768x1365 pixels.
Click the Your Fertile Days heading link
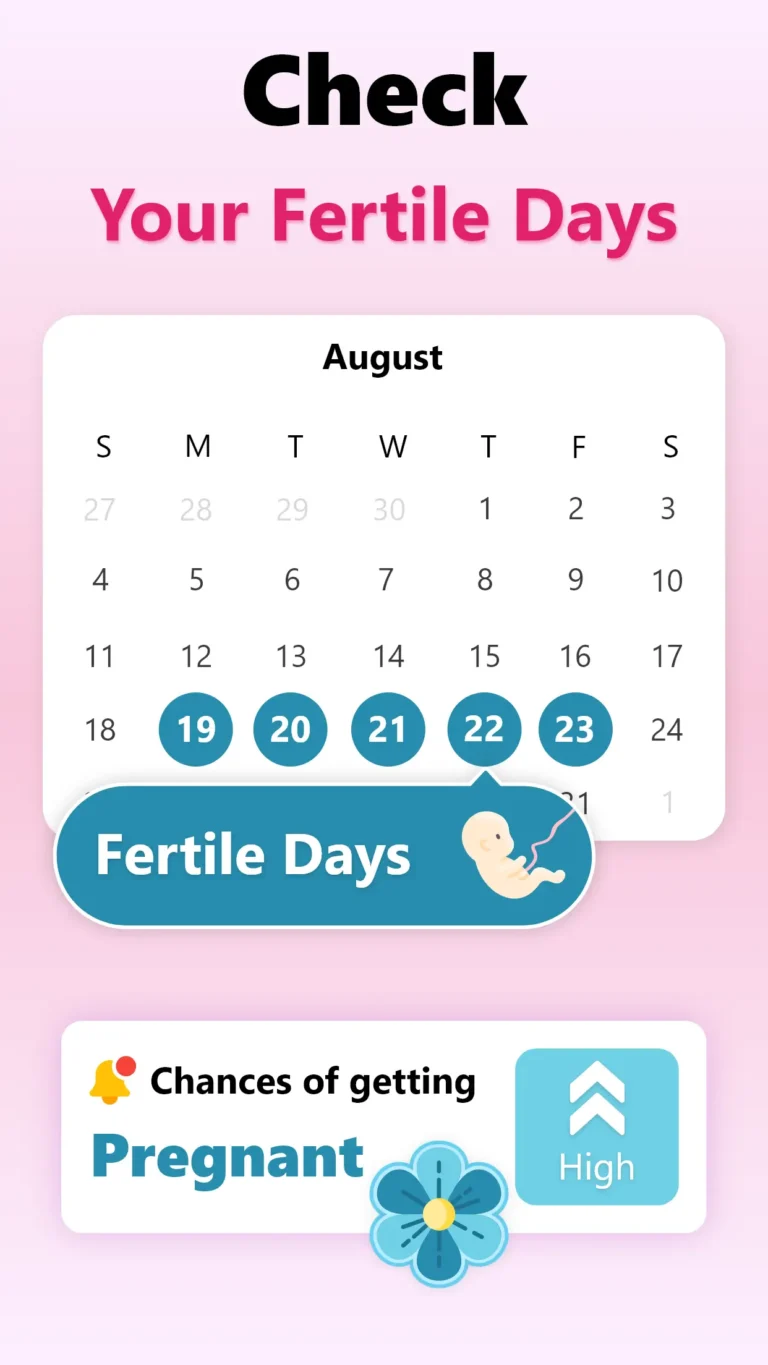tap(384, 214)
